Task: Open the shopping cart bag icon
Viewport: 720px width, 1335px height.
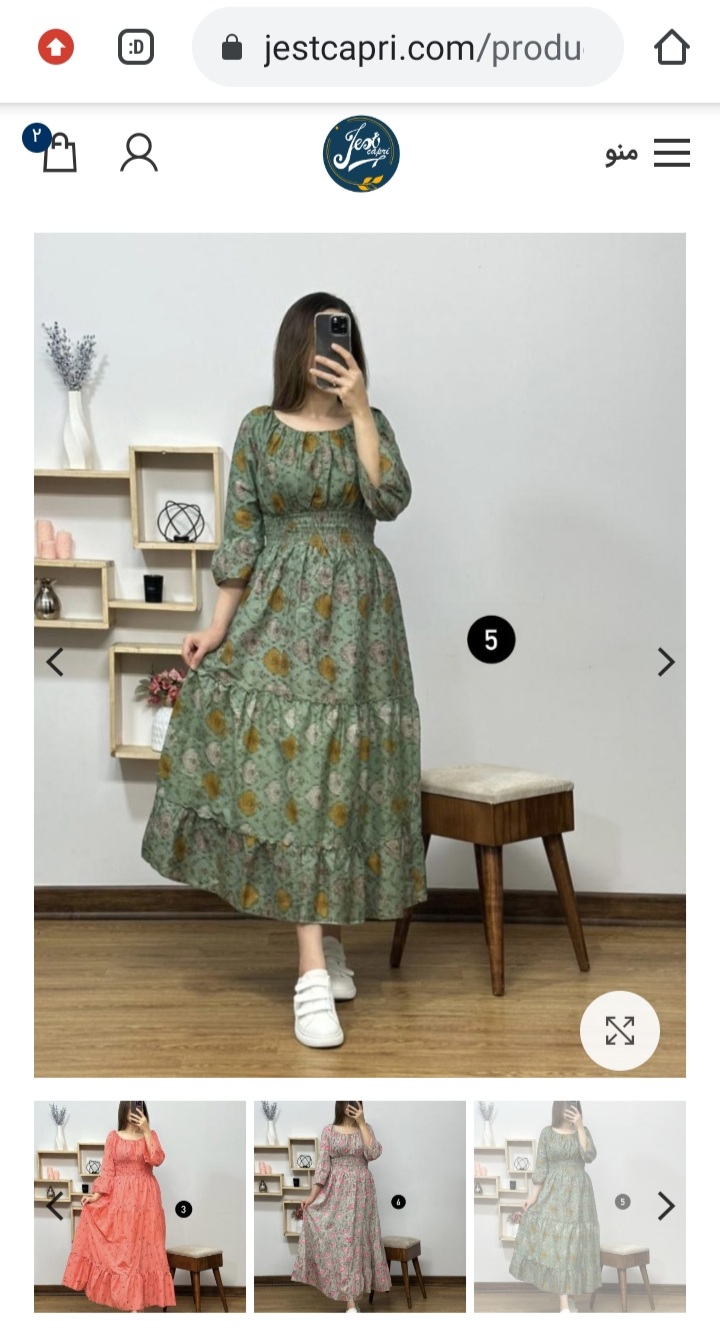Action: [58, 153]
